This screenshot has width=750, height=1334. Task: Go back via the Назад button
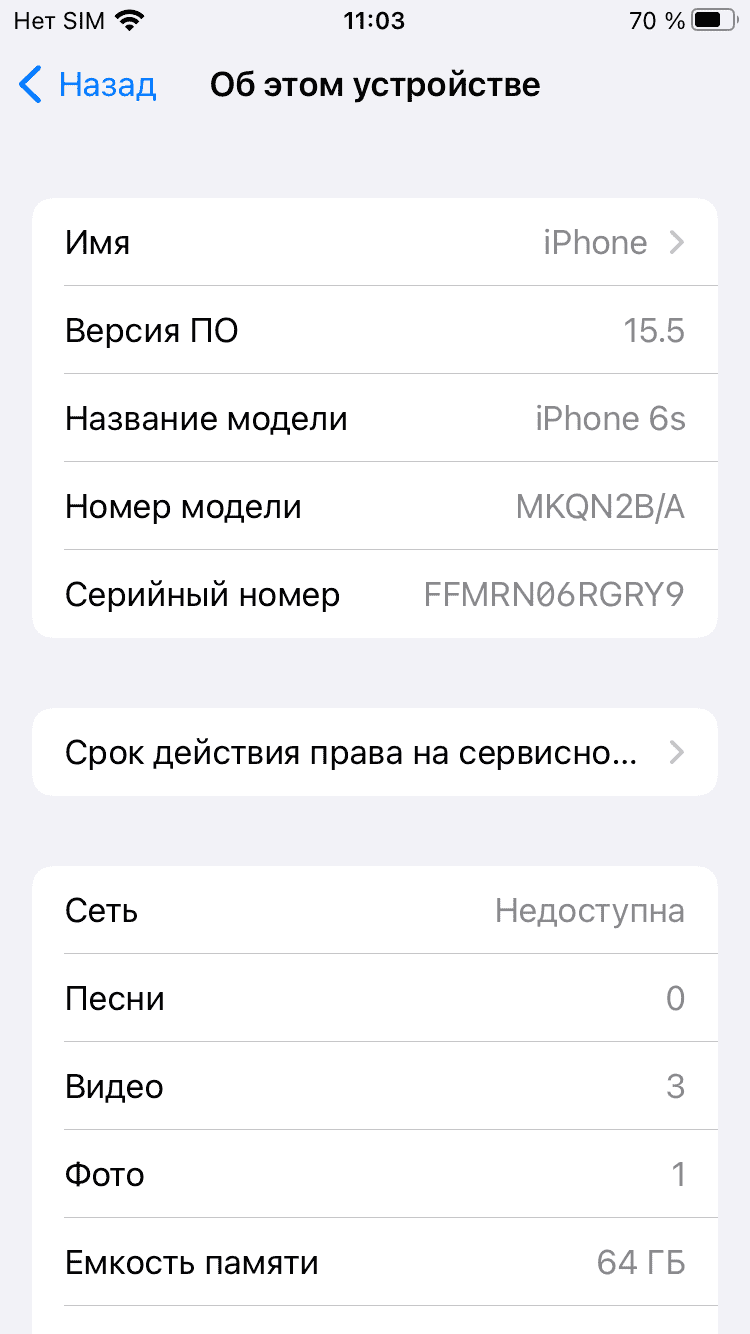point(88,85)
